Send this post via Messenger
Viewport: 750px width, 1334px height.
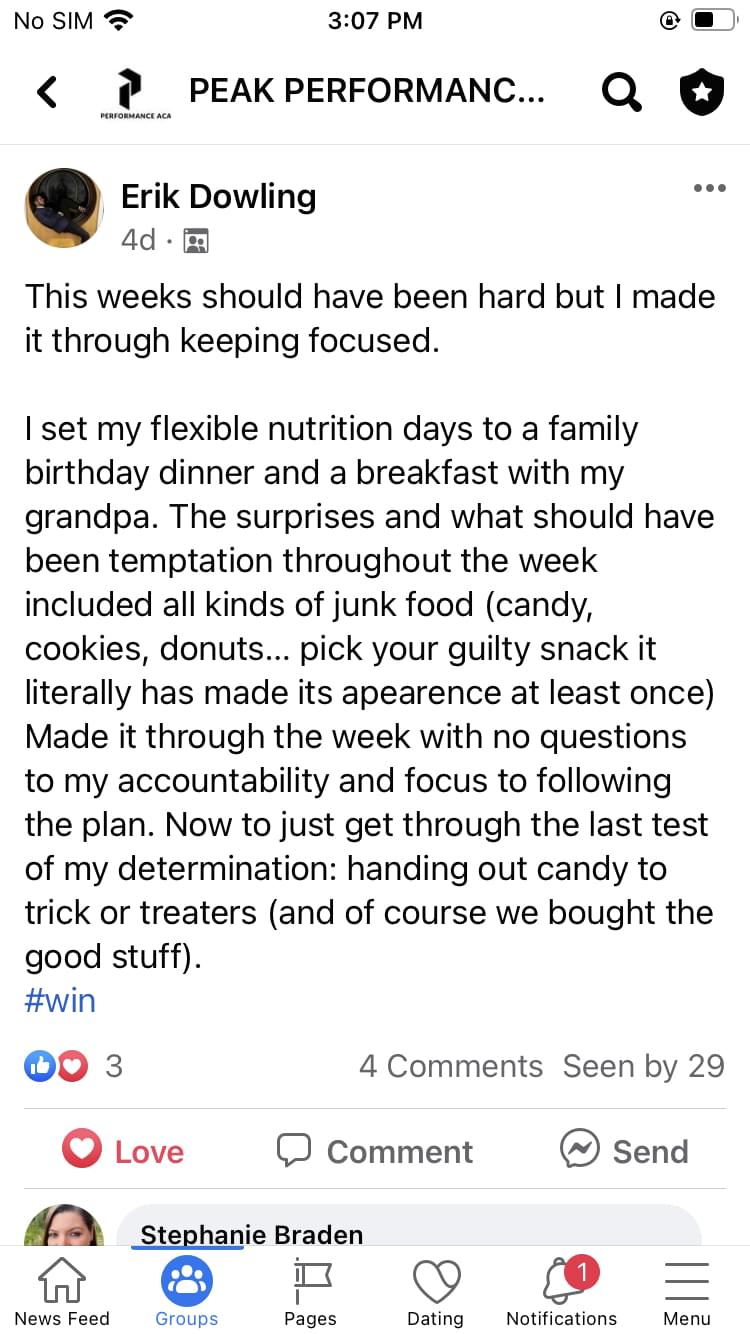(x=625, y=1150)
